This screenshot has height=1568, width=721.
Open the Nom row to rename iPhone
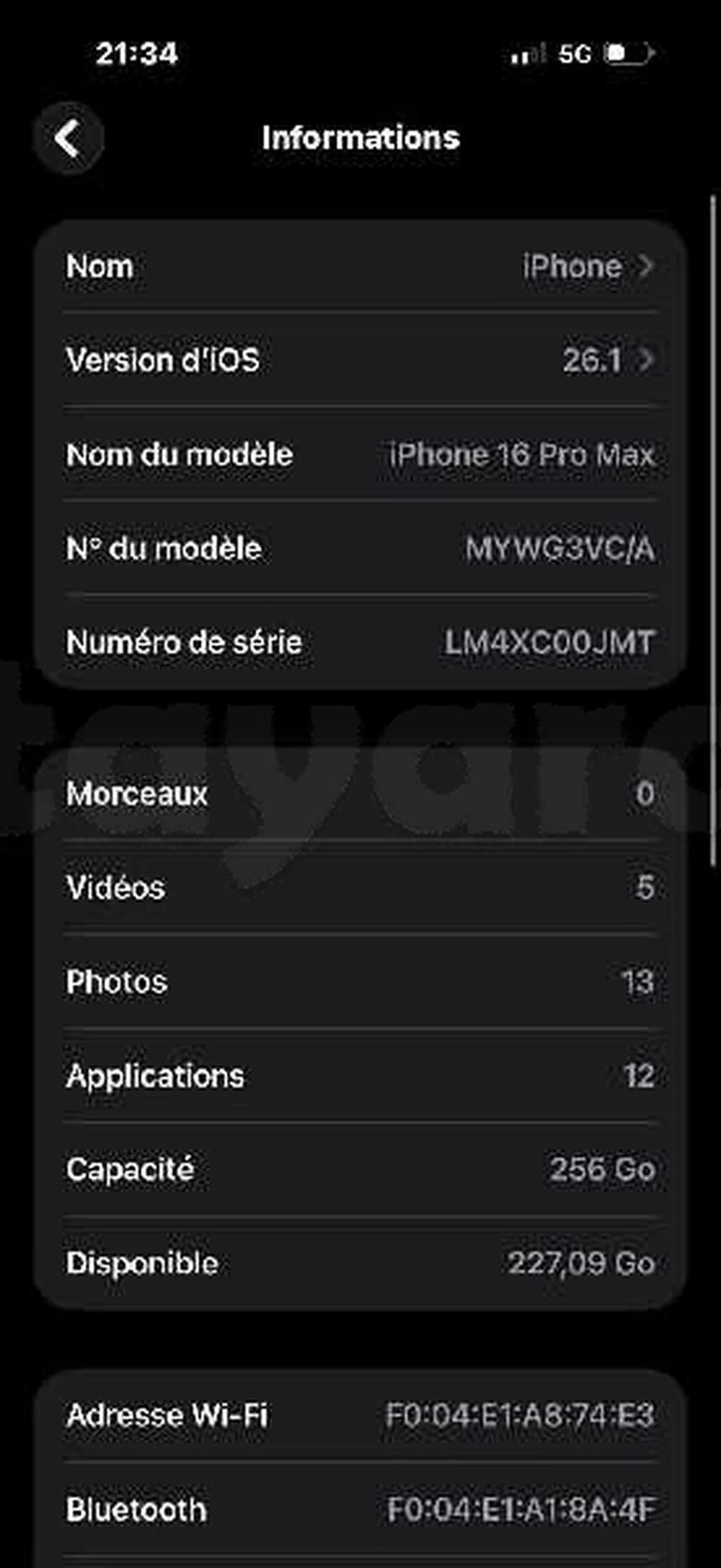point(360,267)
